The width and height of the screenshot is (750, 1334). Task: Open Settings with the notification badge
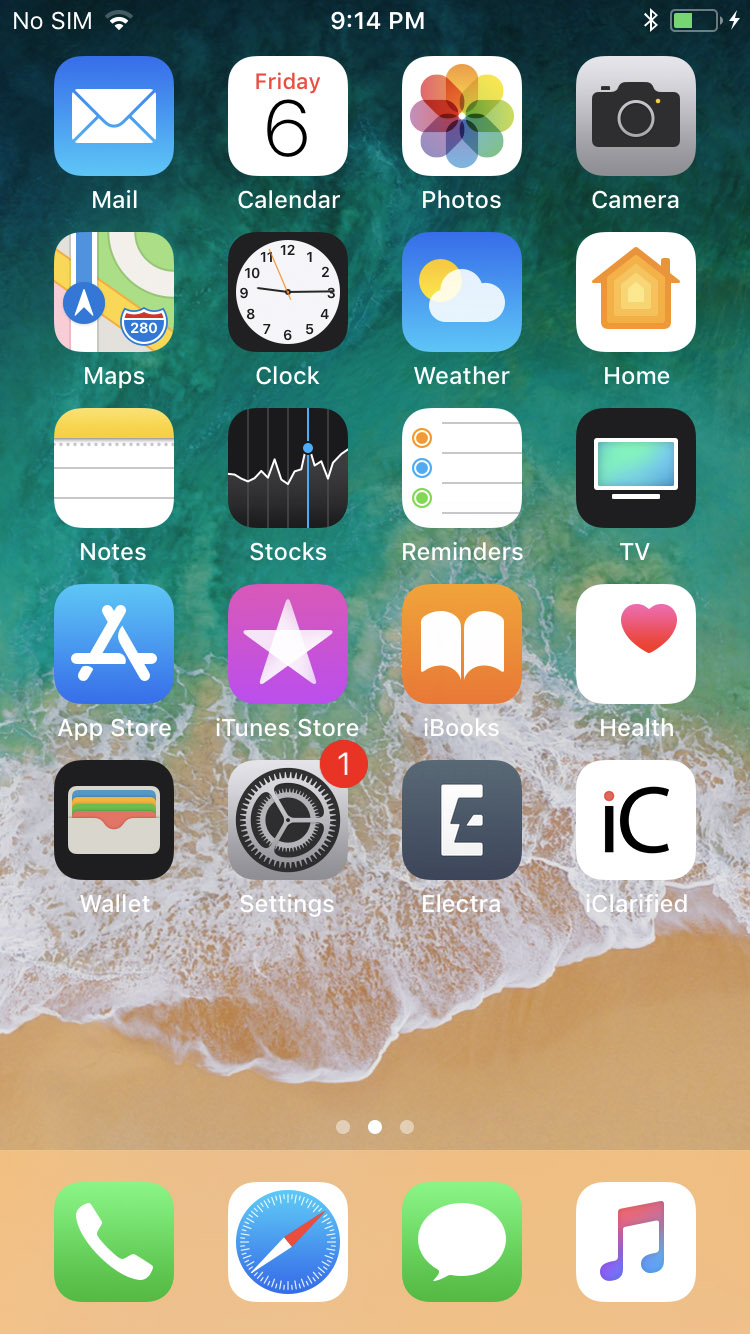[x=288, y=820]
